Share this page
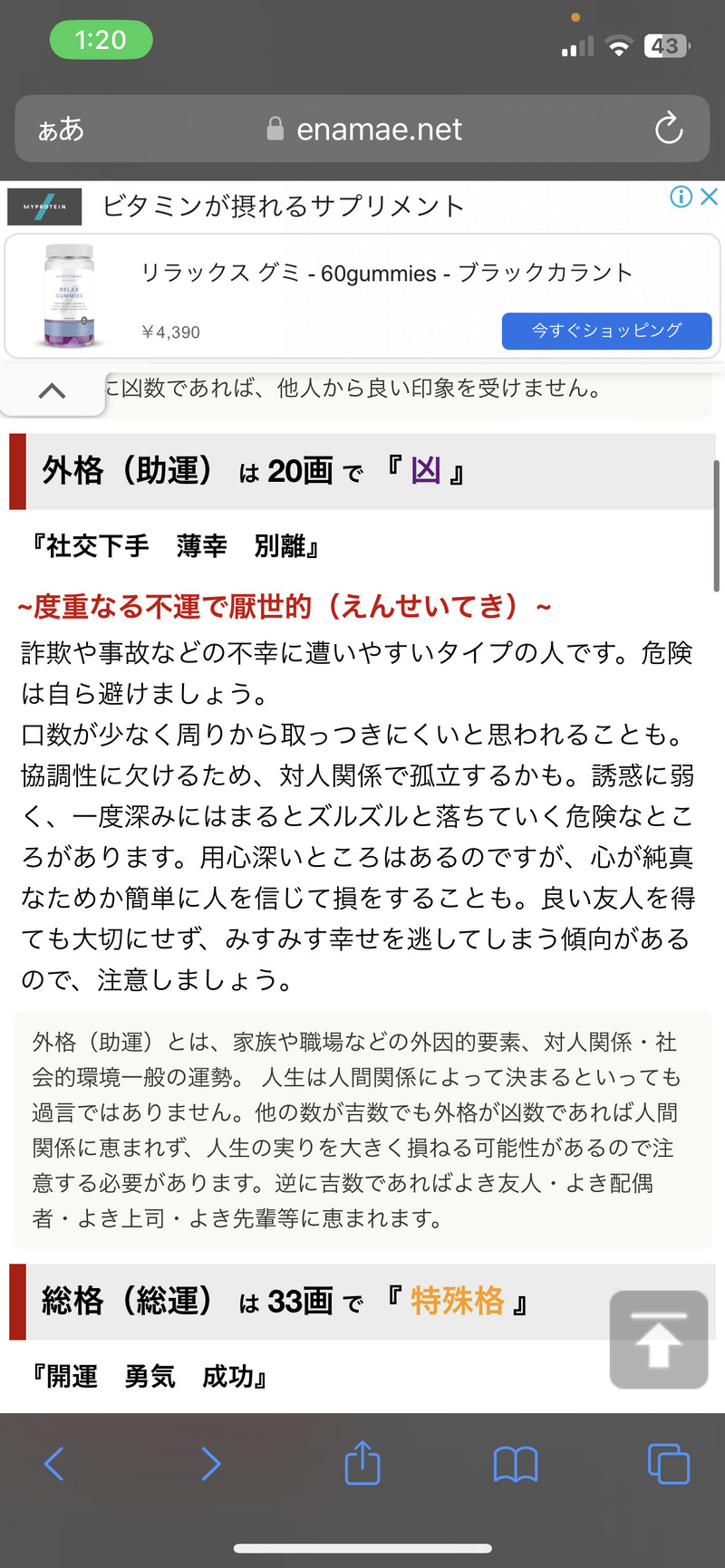The height and width of the screenshot is (1568, 725). [x=362, y=1461]
